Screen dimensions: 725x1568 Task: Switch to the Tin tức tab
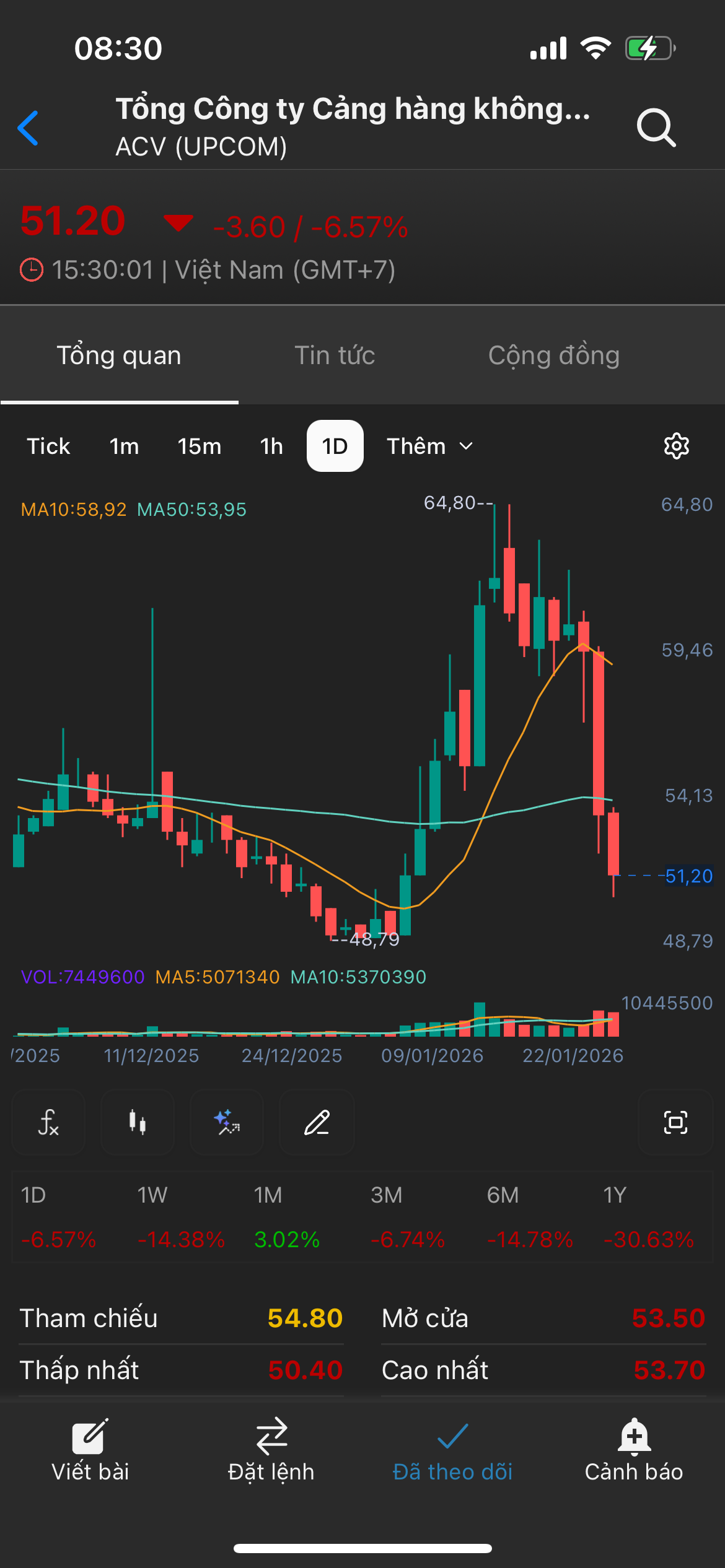tap(335, 355)
